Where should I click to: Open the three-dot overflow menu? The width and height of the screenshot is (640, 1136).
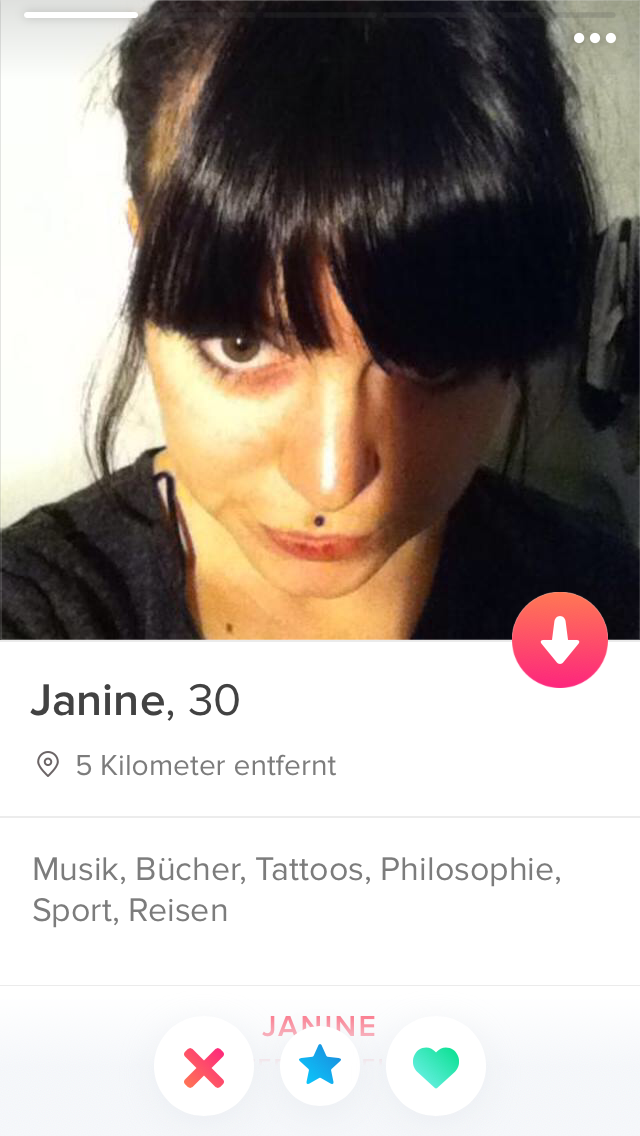594,38
